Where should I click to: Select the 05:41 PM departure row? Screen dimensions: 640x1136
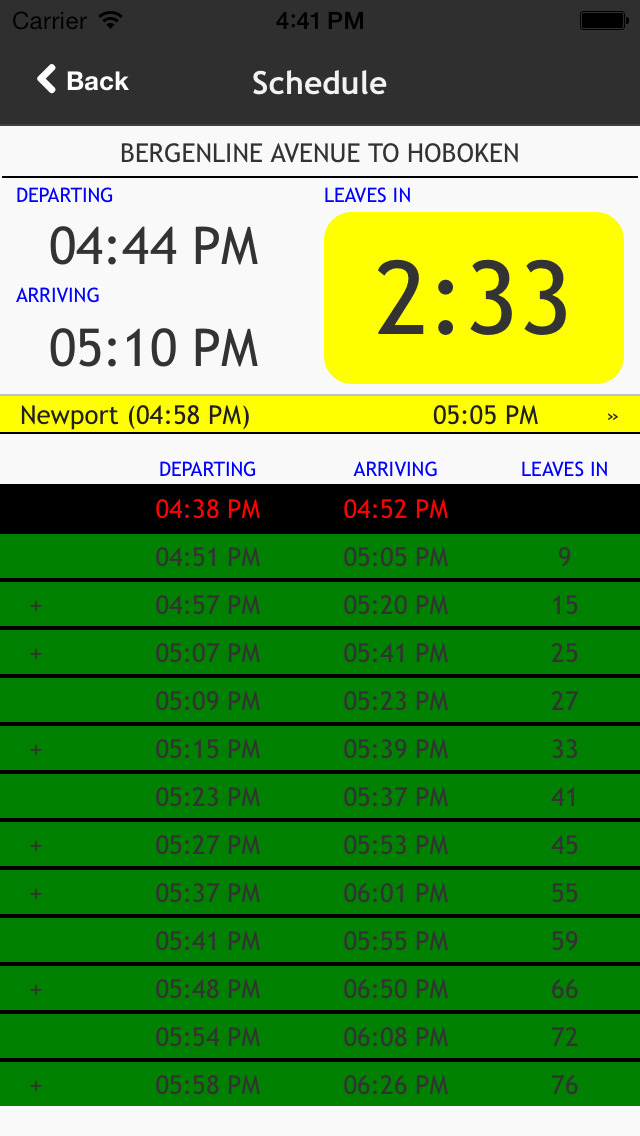click(320, 940)
